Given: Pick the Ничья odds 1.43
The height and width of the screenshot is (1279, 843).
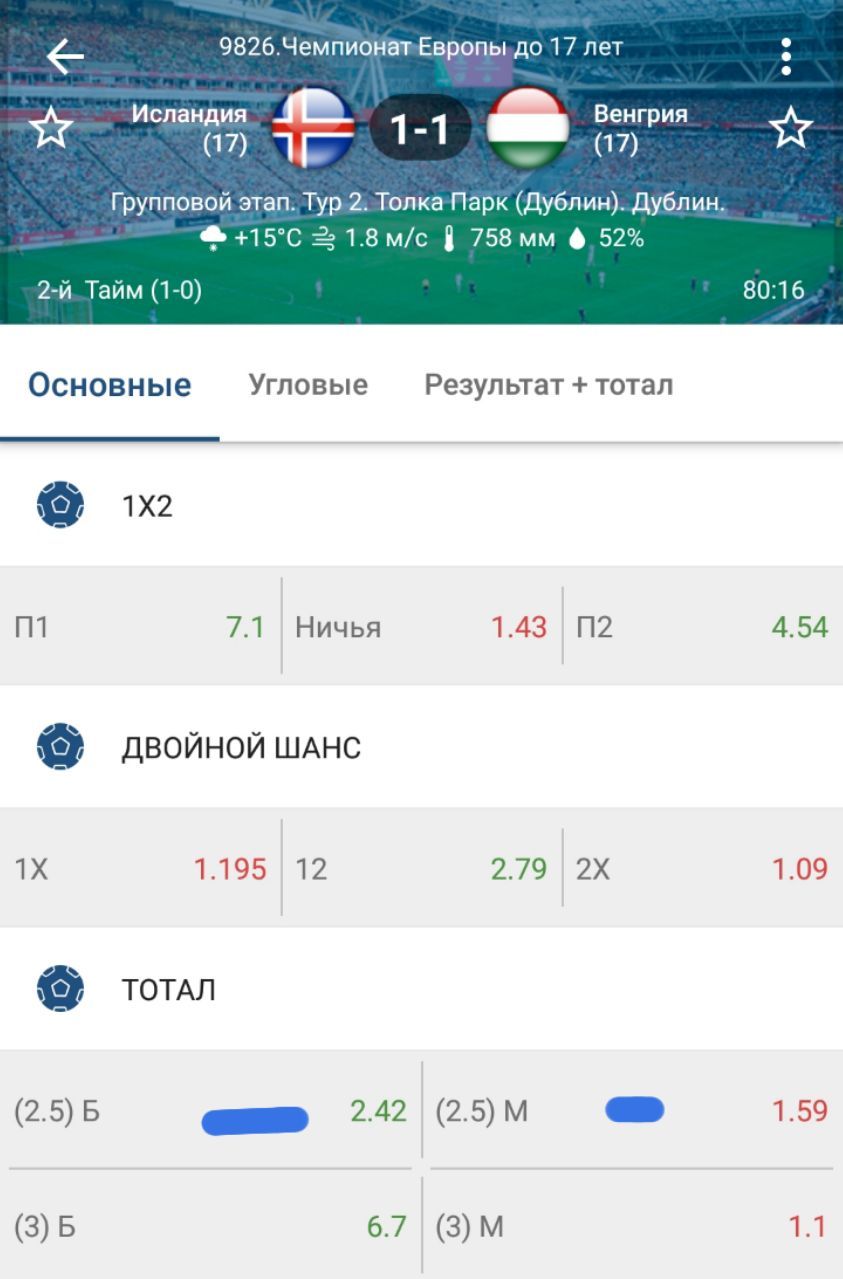Looking at the screenshot, I should (421, 627).
